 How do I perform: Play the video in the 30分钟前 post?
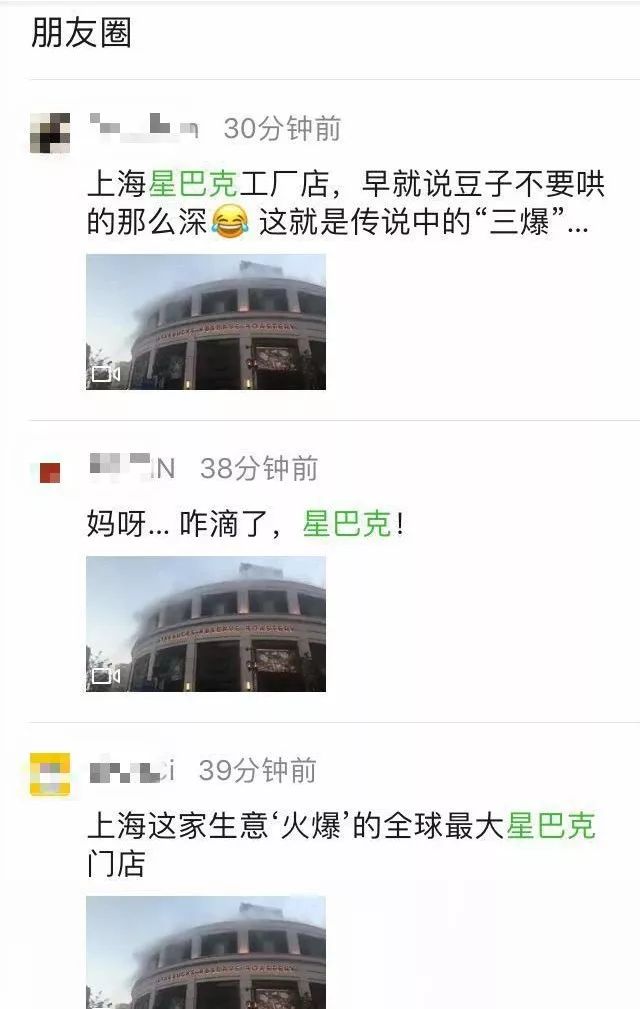[205, 321]
